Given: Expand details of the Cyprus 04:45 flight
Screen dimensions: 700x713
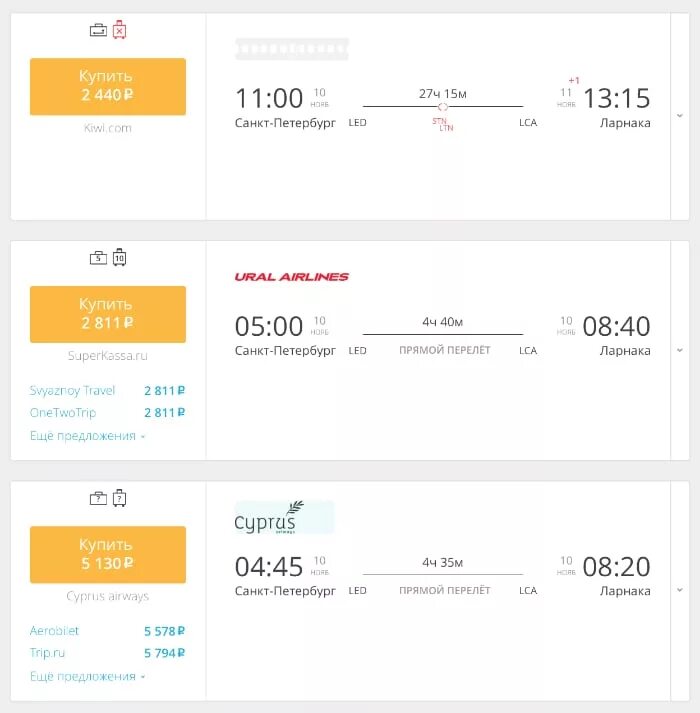Looking at the screenshot, I should [x=680, y=590].
